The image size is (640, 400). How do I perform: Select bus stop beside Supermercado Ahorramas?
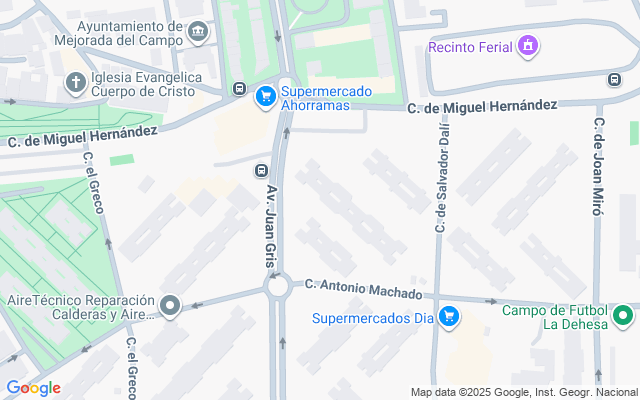pos(240,88)
